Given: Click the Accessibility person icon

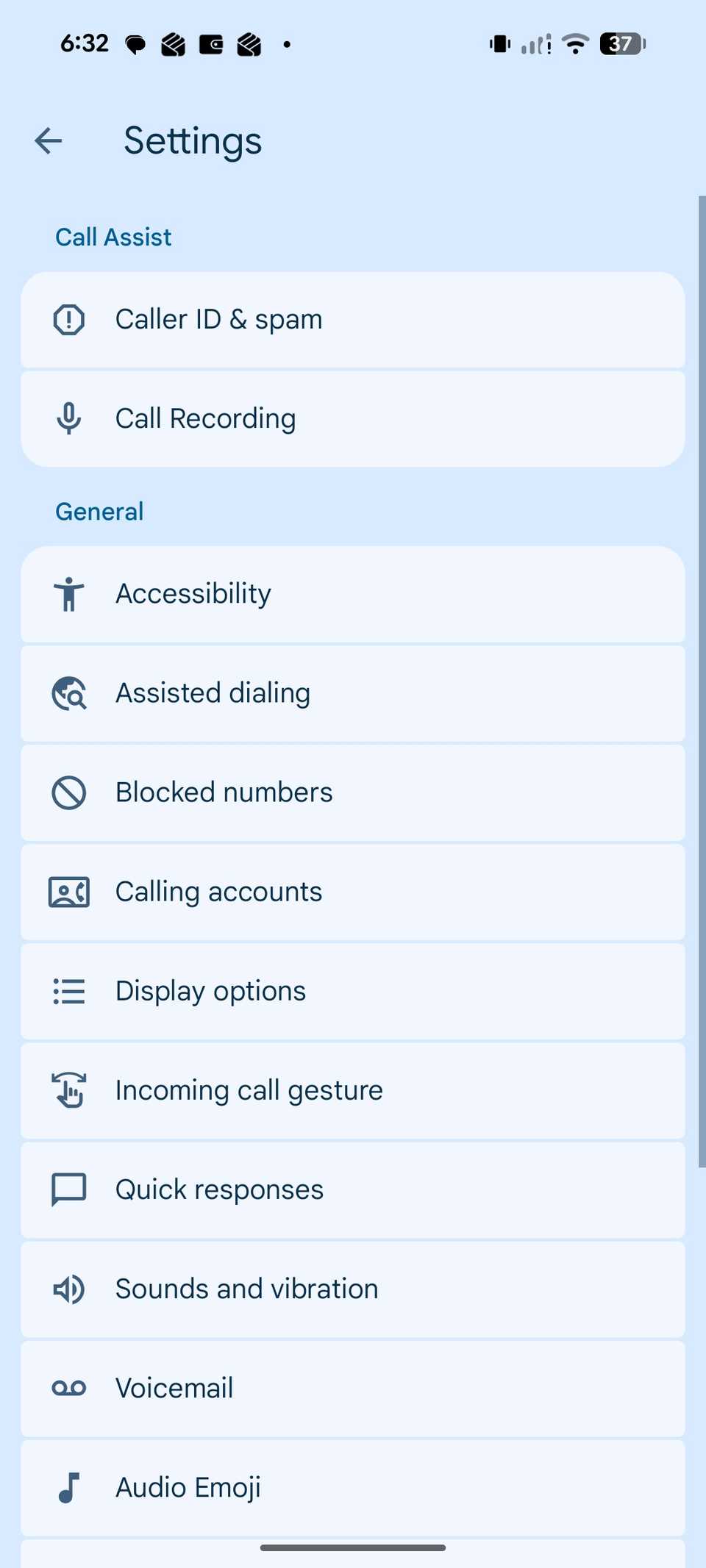Looking at the screenshot, I should [x=68, y=594].
